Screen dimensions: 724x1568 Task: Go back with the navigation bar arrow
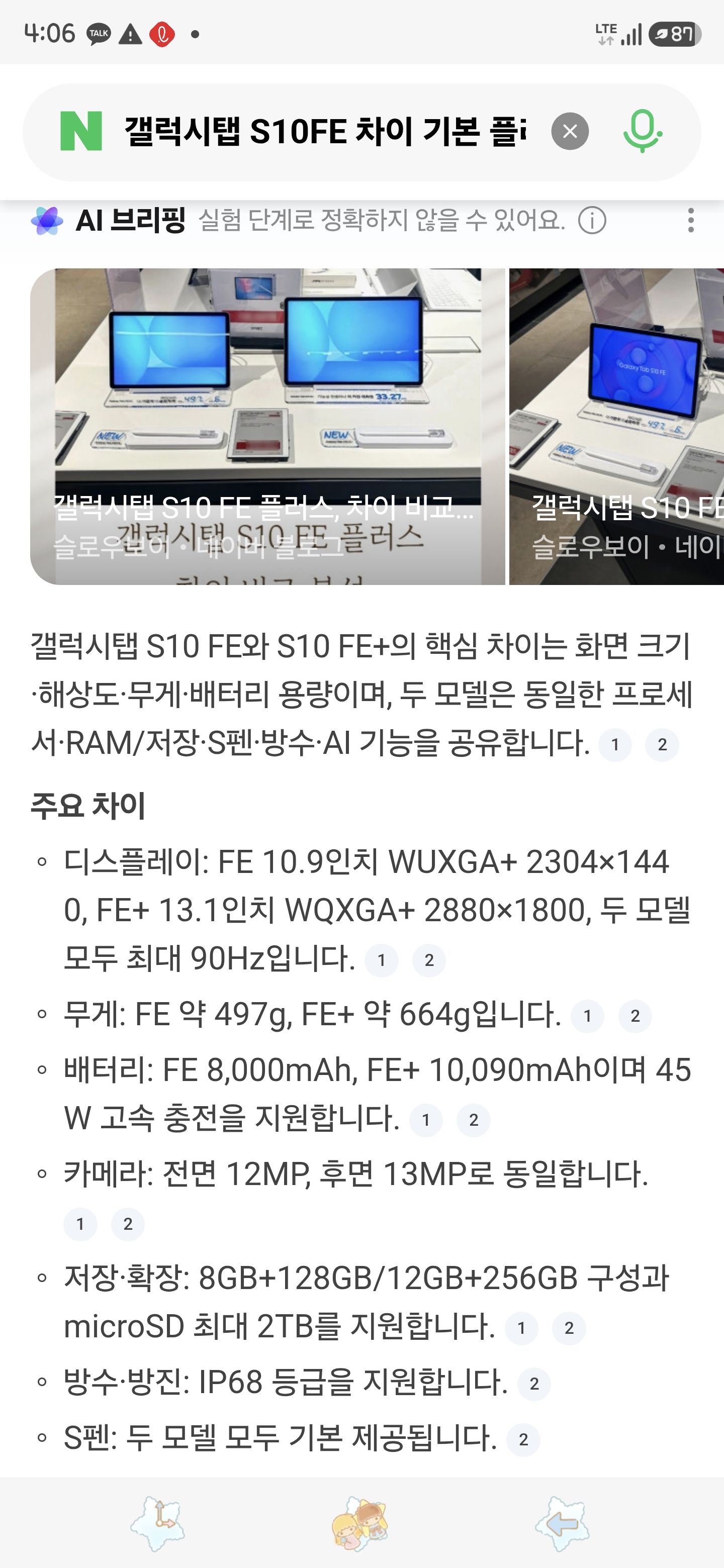coord(562,1524)
